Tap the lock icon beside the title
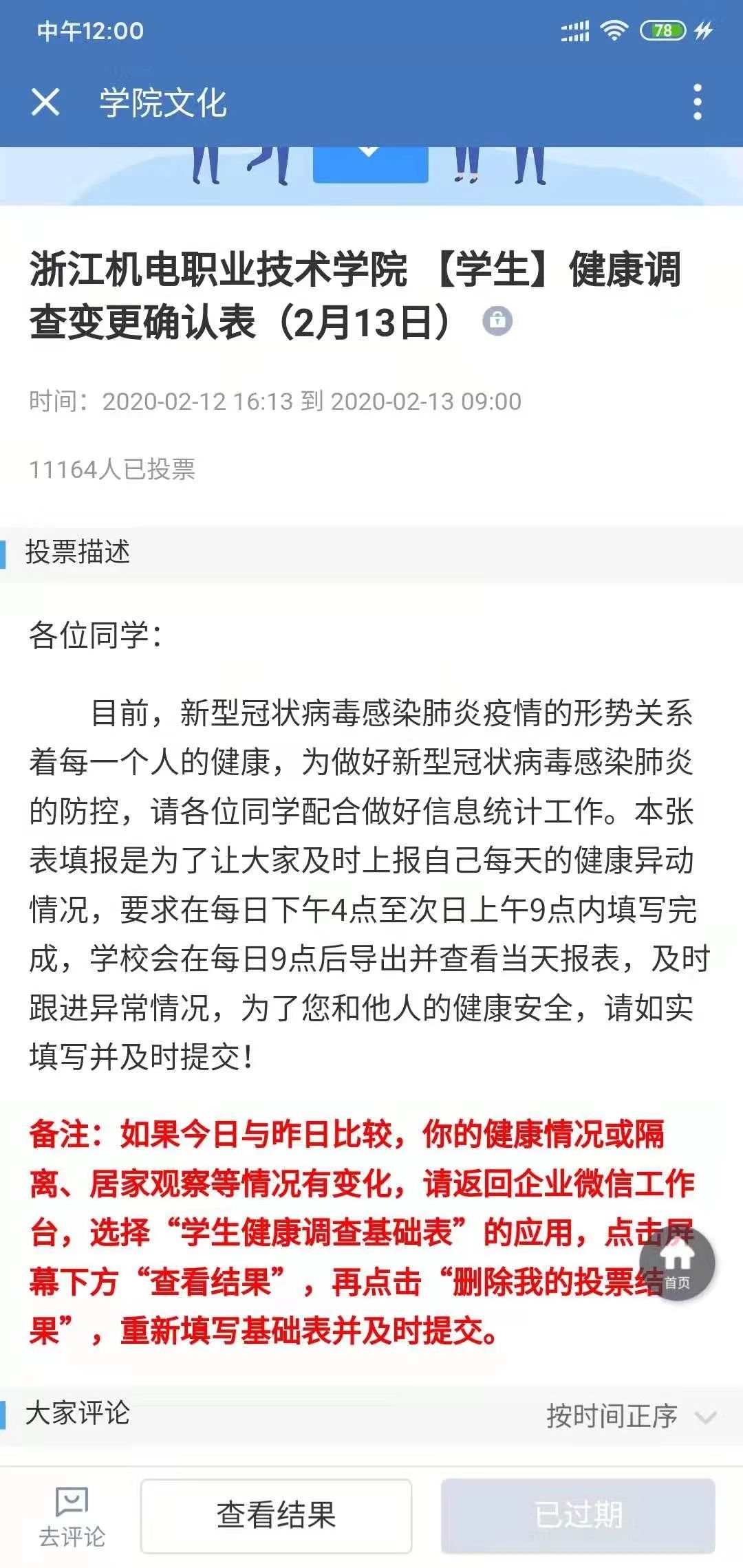The width and height of the screenshot is (743, 1568). (497, 320)
